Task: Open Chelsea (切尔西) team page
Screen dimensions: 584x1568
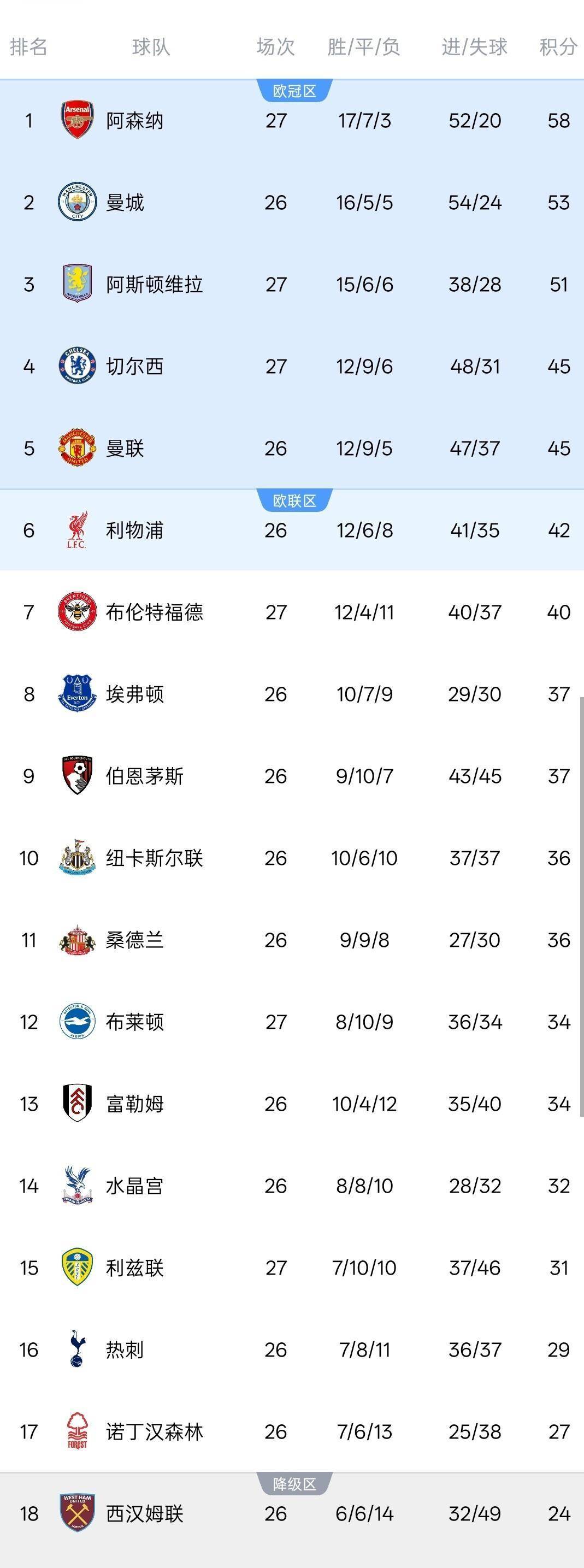Action: tap(134, 367)
